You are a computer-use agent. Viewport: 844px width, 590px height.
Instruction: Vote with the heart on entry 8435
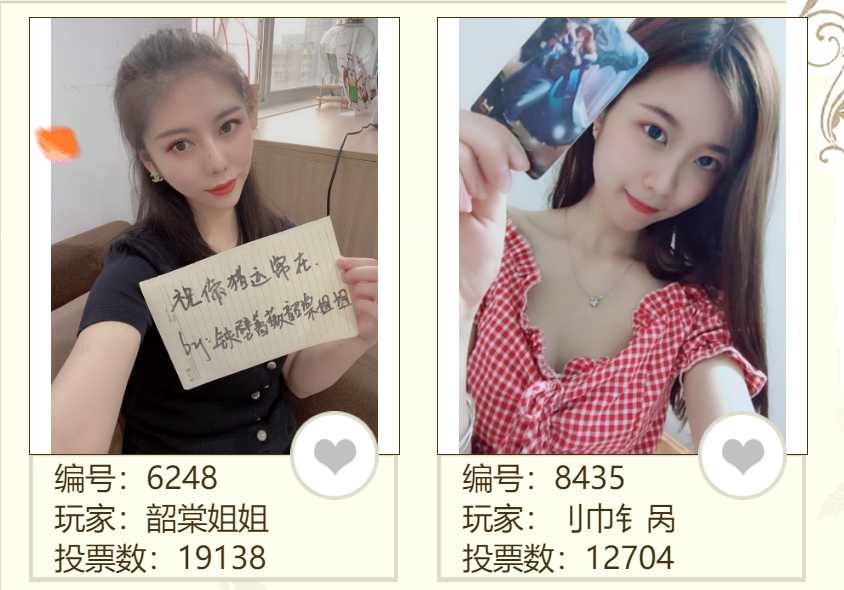pos(742,456)
